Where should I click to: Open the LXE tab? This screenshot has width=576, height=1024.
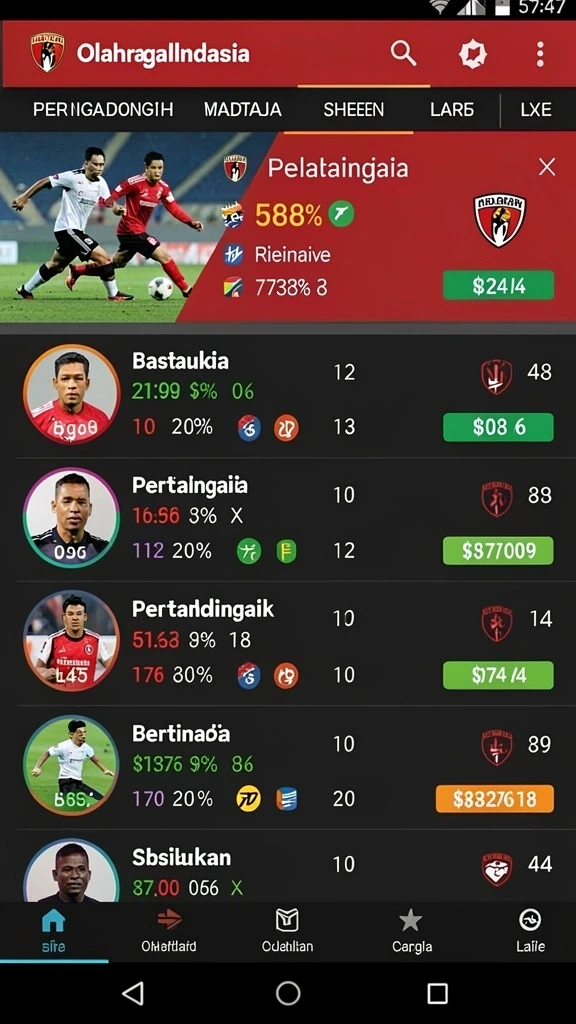click(536, 110)
